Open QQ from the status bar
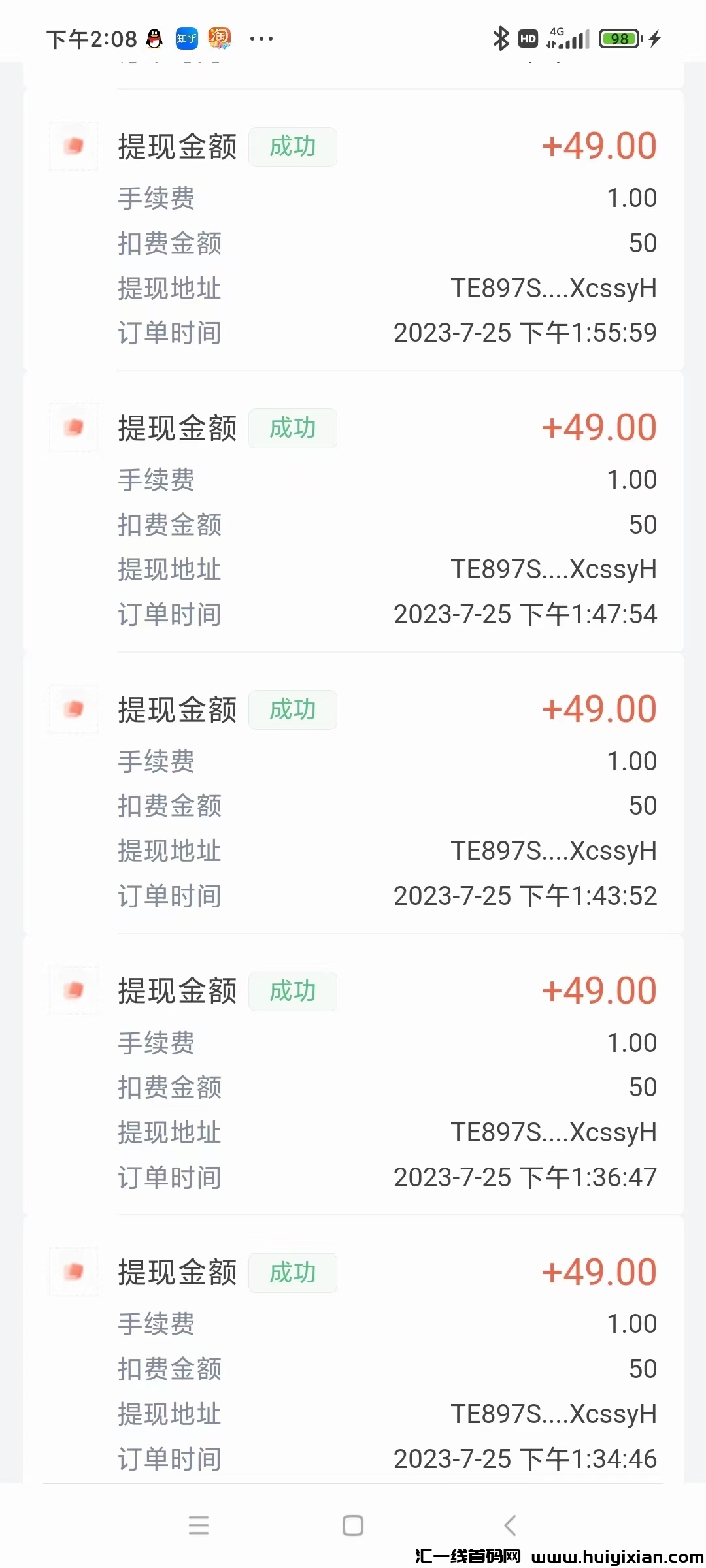 154,39
